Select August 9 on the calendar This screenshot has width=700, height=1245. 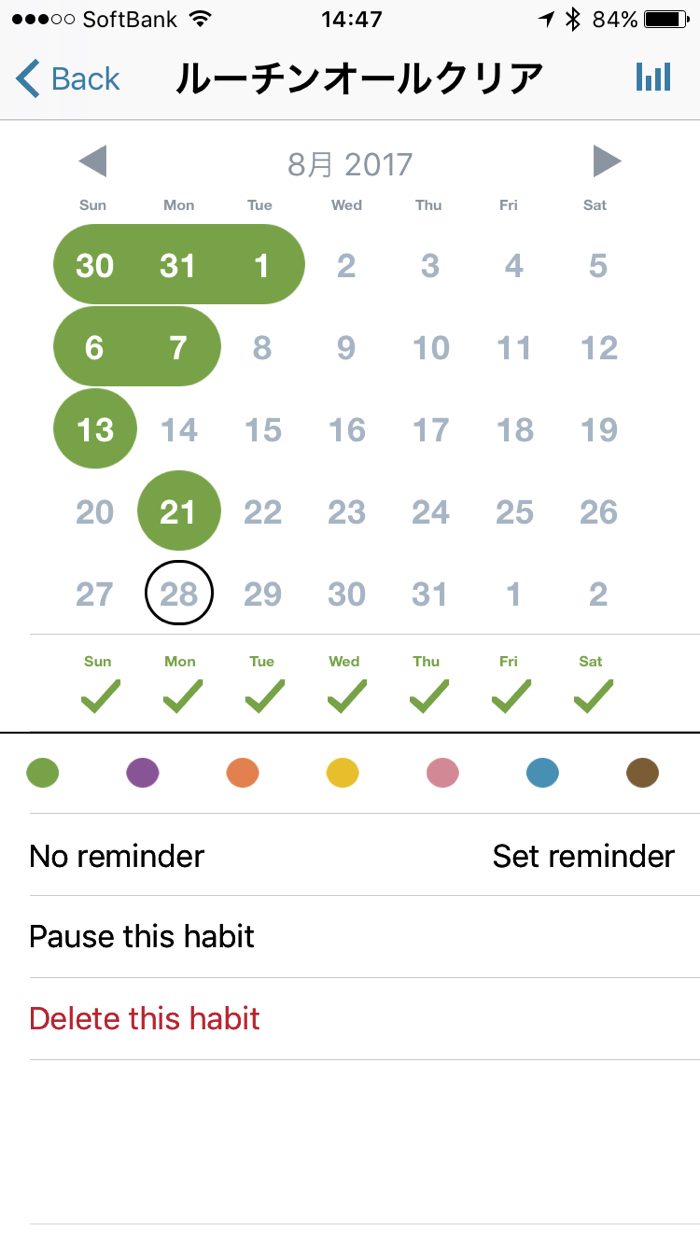346,348
